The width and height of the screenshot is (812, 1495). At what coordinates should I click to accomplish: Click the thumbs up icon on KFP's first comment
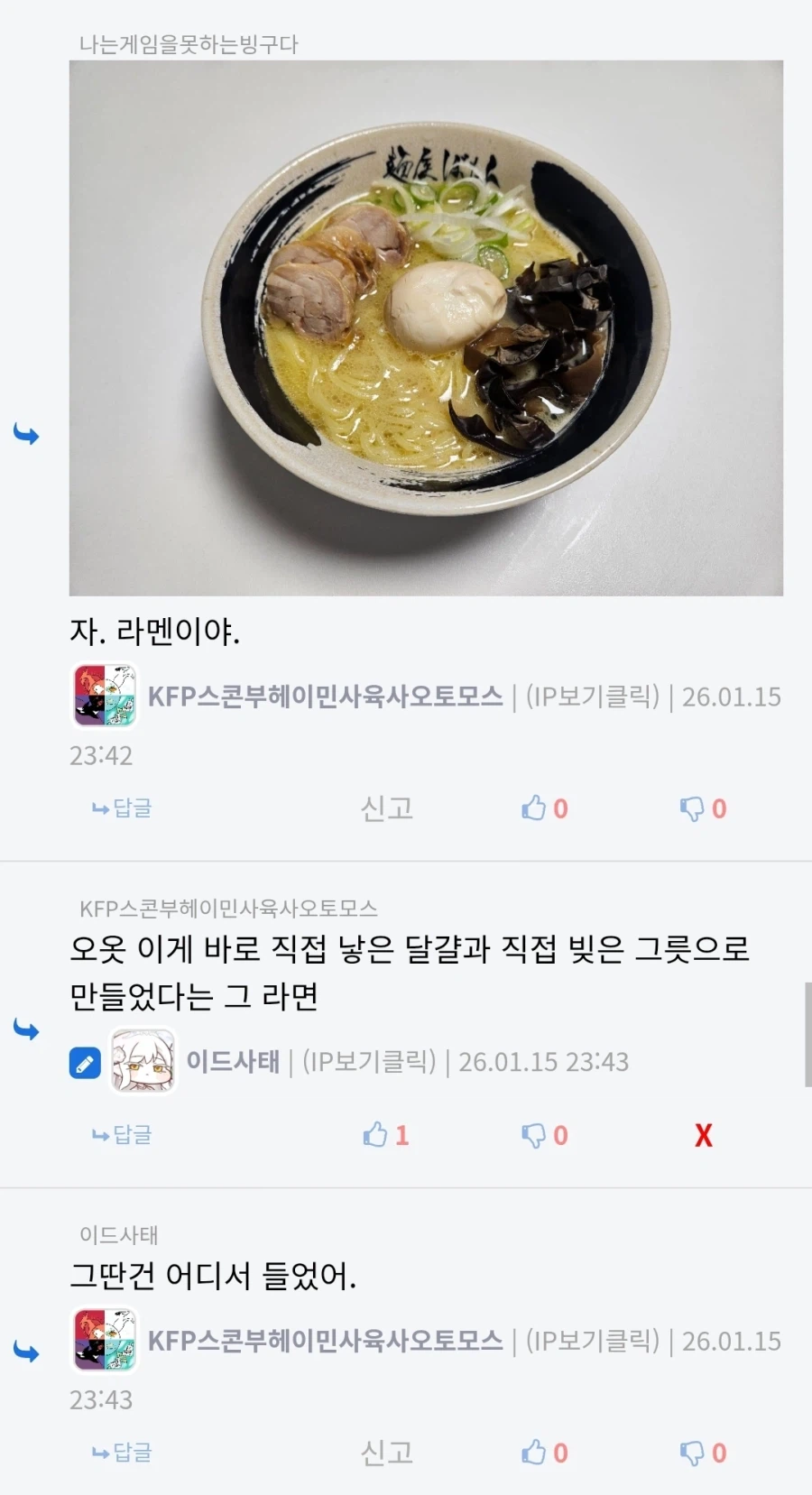tap(534, 807)
